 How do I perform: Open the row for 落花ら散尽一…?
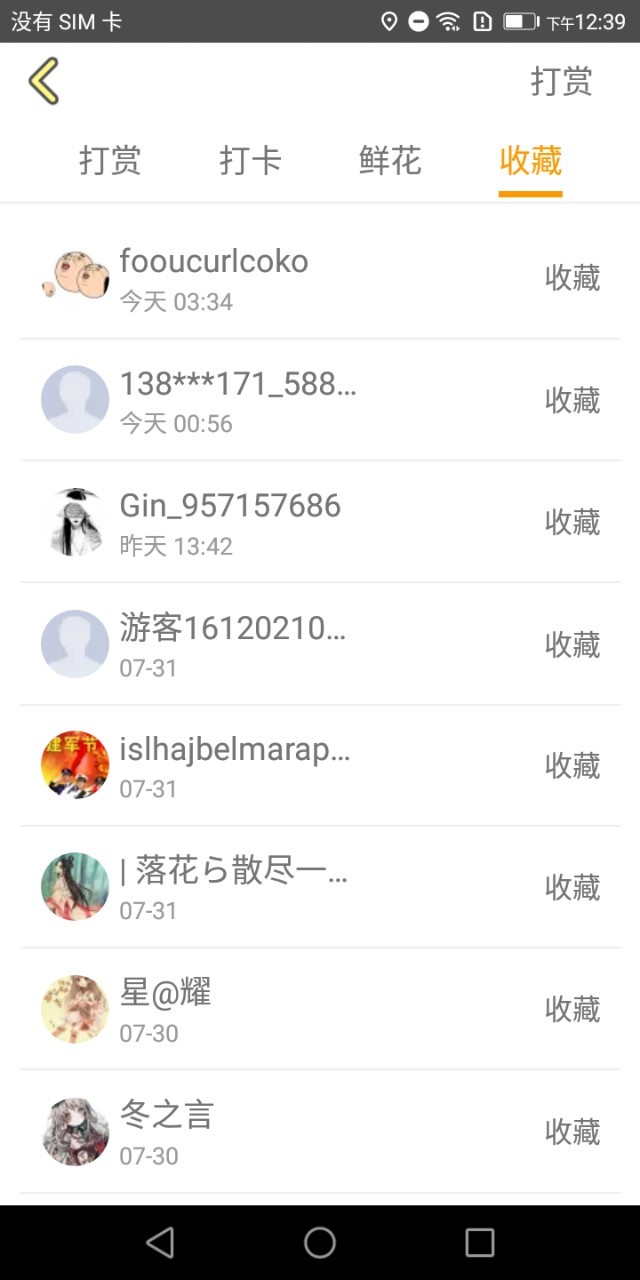(x=320, y=888)
